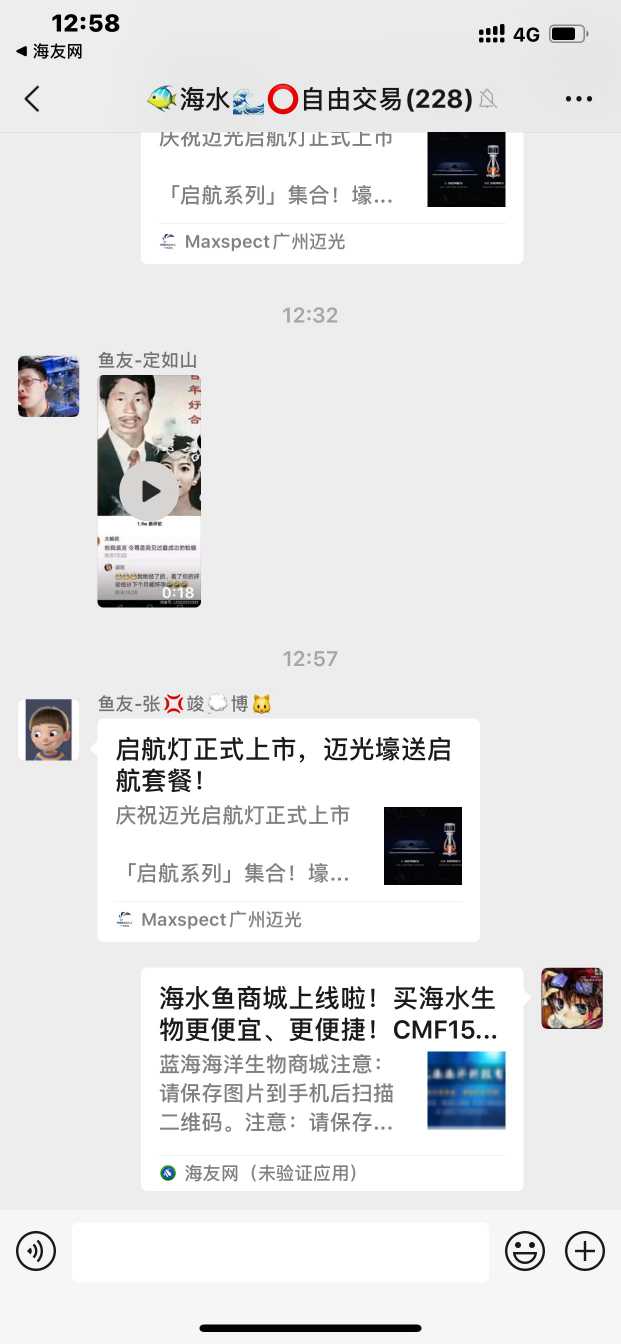Open the 海水鱼商城上线啦 shared card
This screenshot has width=621, height=1344.
(x=331, y=1078)
